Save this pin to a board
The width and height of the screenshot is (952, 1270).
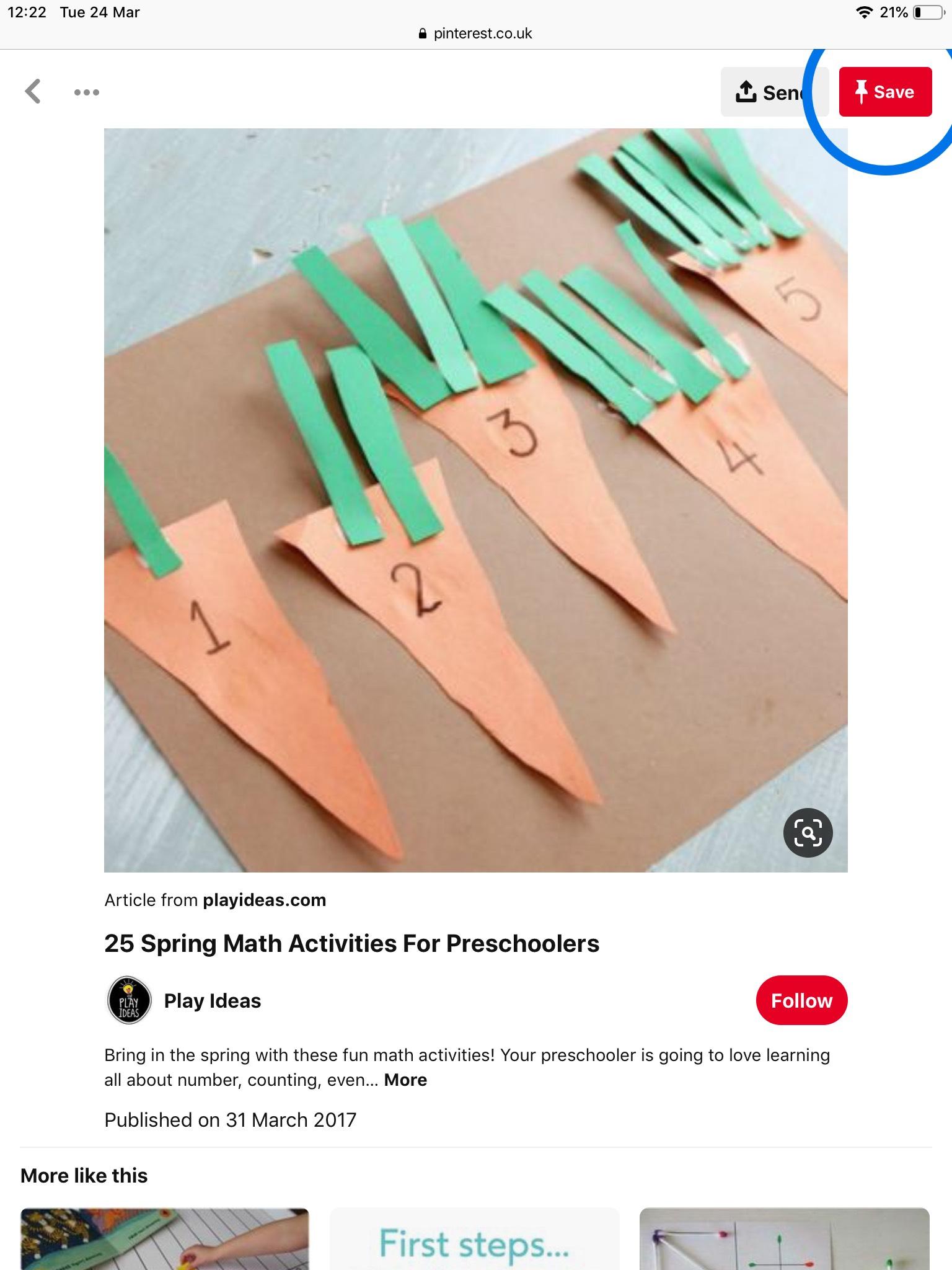[x=885, y=92]
